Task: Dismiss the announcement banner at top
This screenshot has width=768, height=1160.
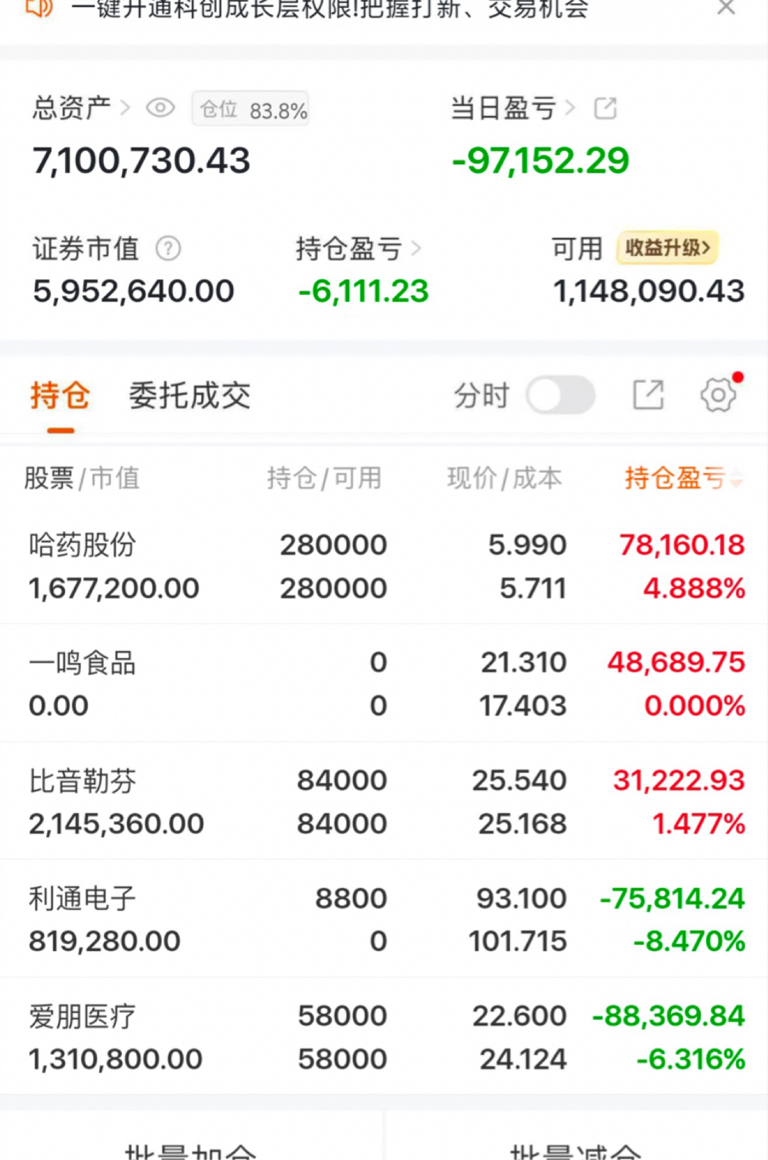Action: tap(726, 8)
